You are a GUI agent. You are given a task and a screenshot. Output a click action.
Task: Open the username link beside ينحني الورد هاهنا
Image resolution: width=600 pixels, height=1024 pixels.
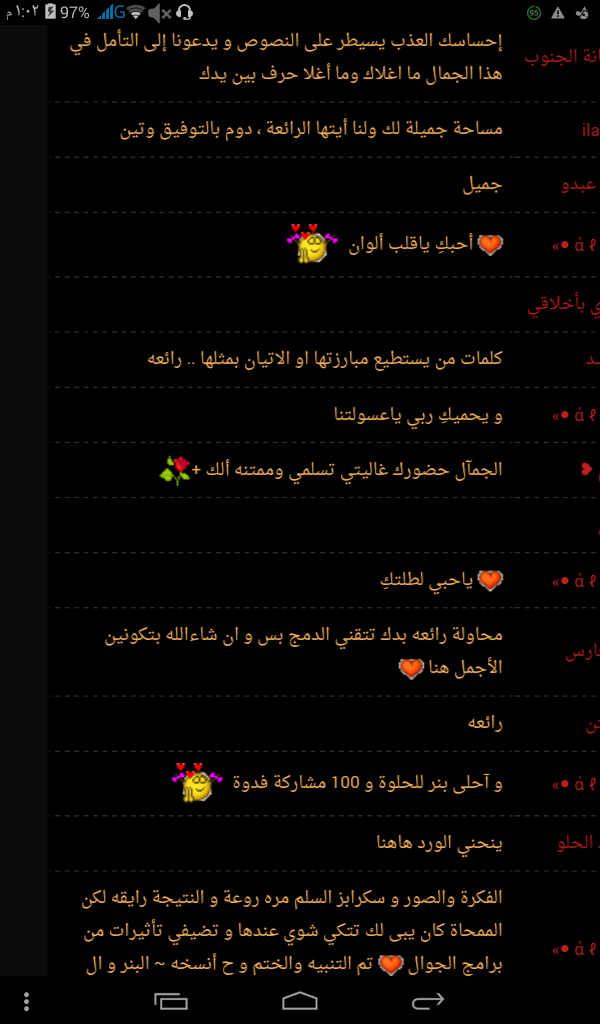[575, 843]
